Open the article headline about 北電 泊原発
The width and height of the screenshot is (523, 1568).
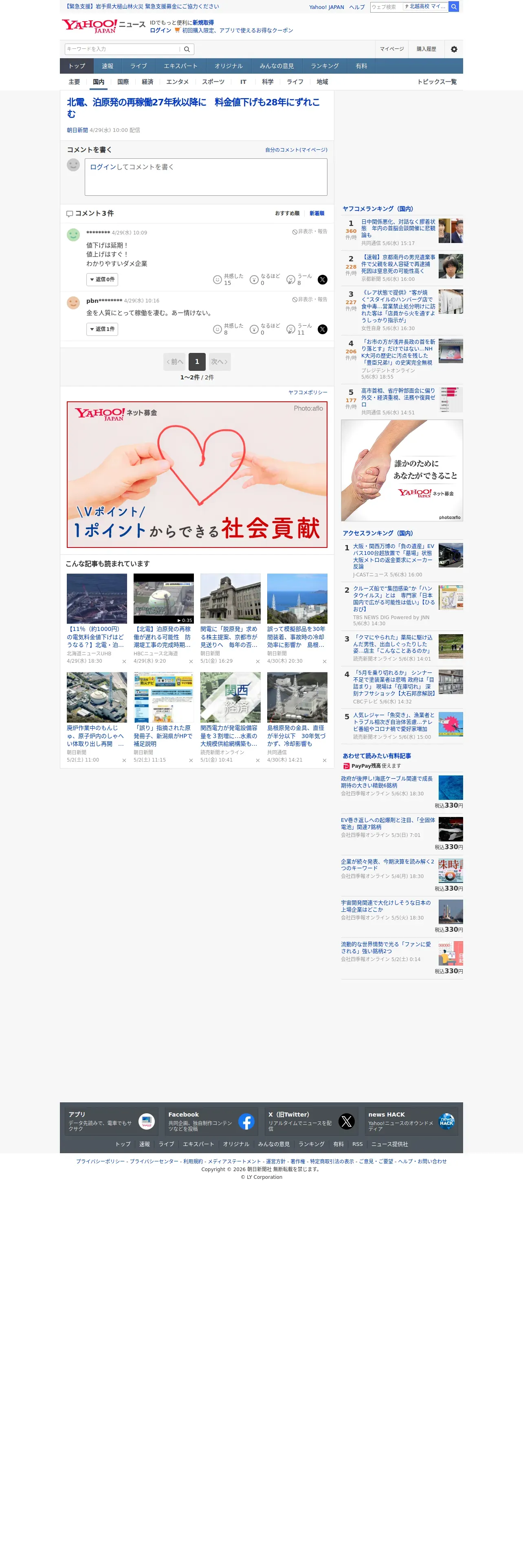coord(193,108)
